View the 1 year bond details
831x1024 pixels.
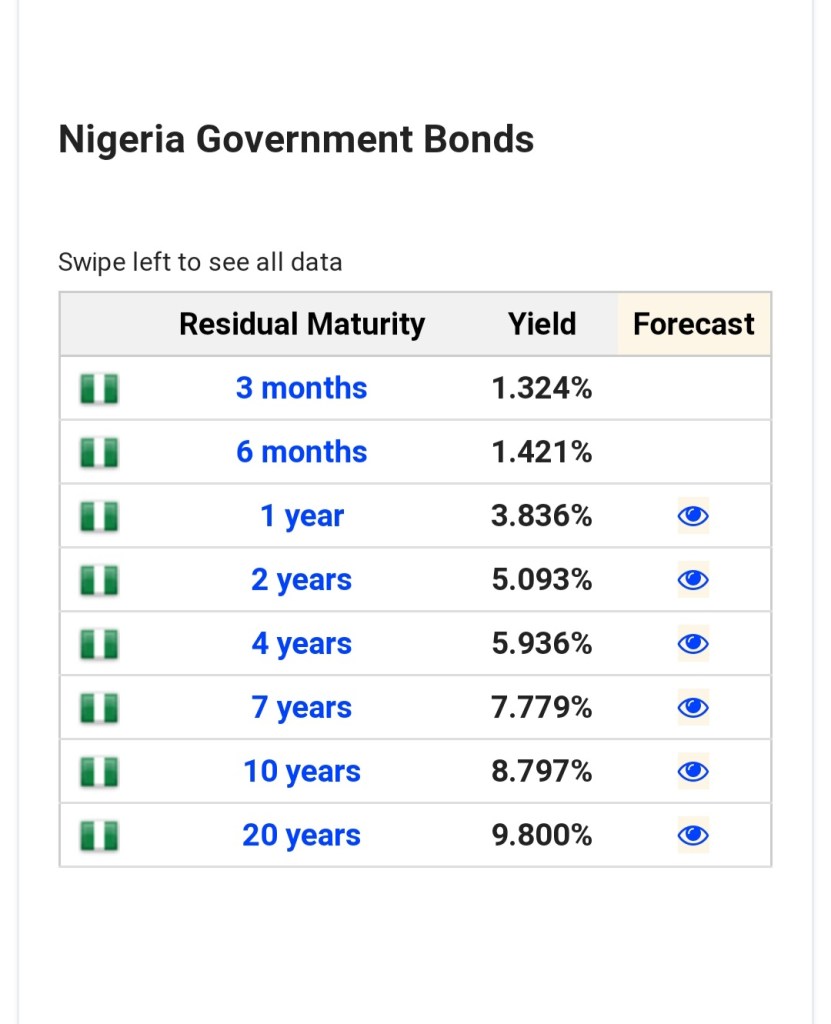(x=301, y=516)
